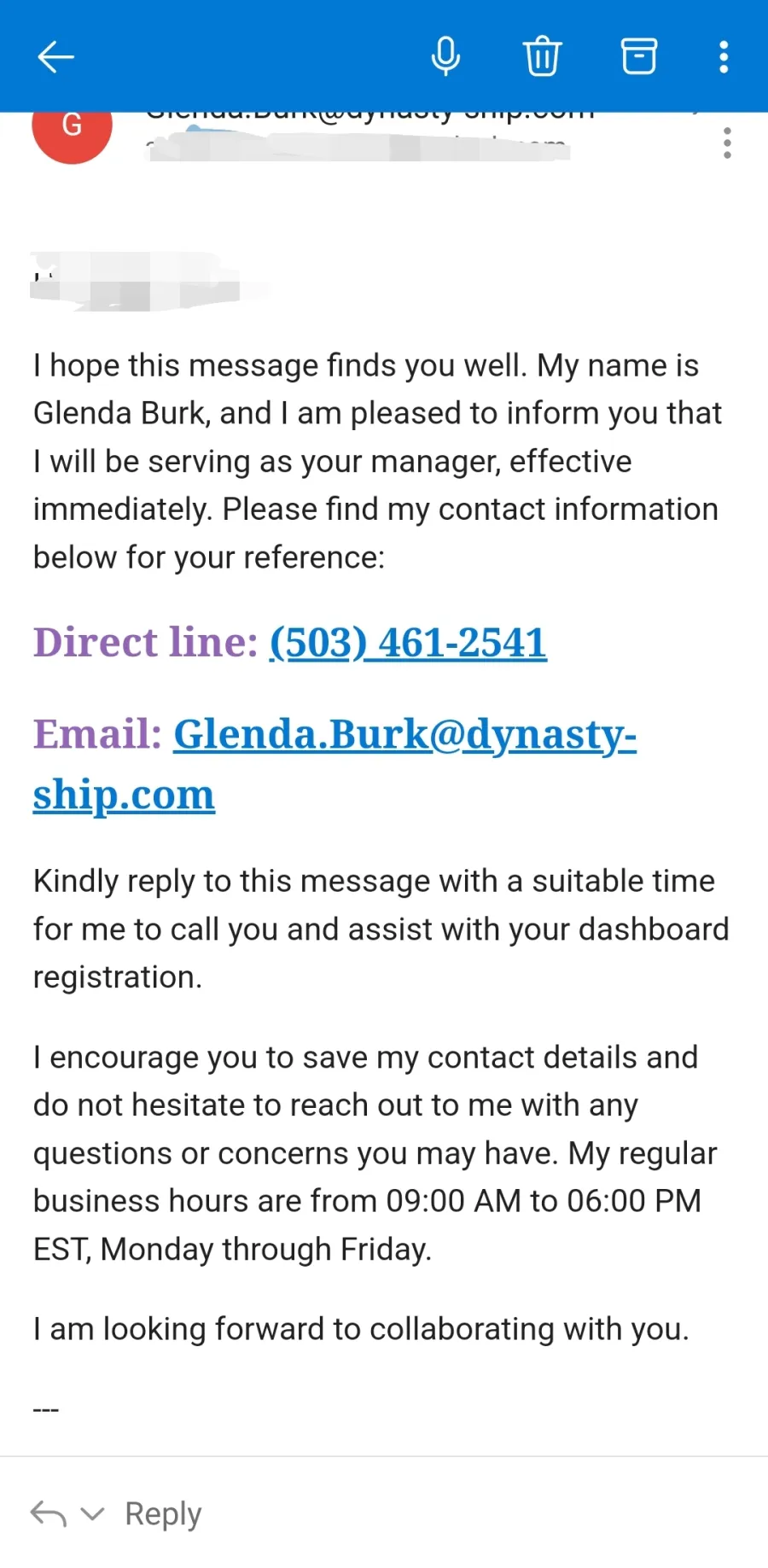
Task: Open the overflow menu in the blue toolbar
Action: coord(724,57)
